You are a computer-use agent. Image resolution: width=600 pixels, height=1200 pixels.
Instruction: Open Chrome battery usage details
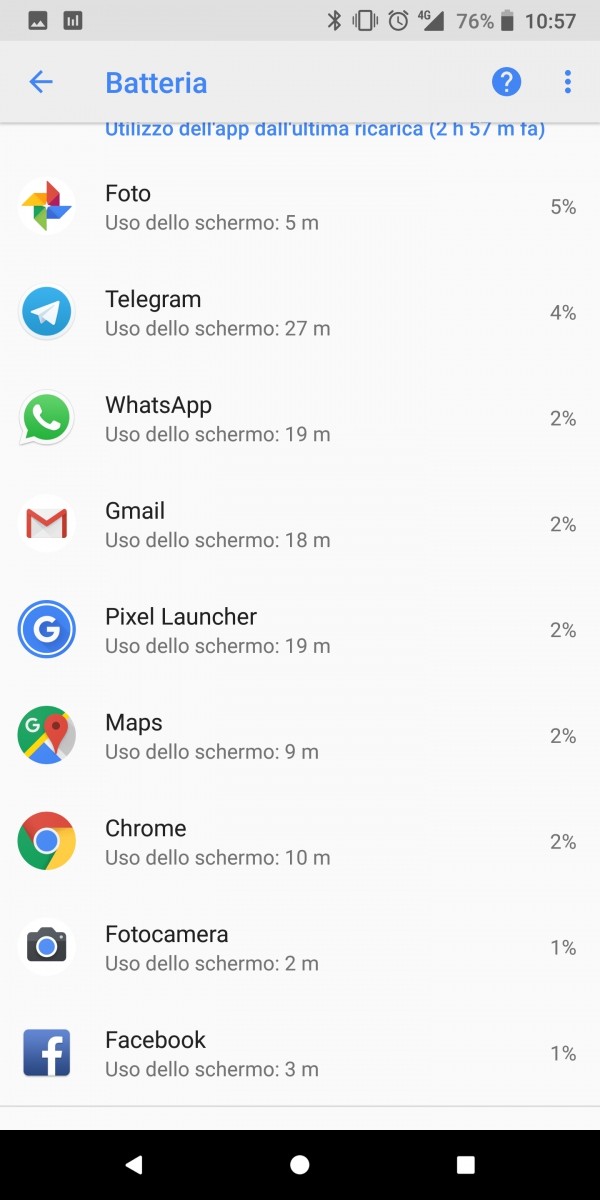[x=300, y=843]
